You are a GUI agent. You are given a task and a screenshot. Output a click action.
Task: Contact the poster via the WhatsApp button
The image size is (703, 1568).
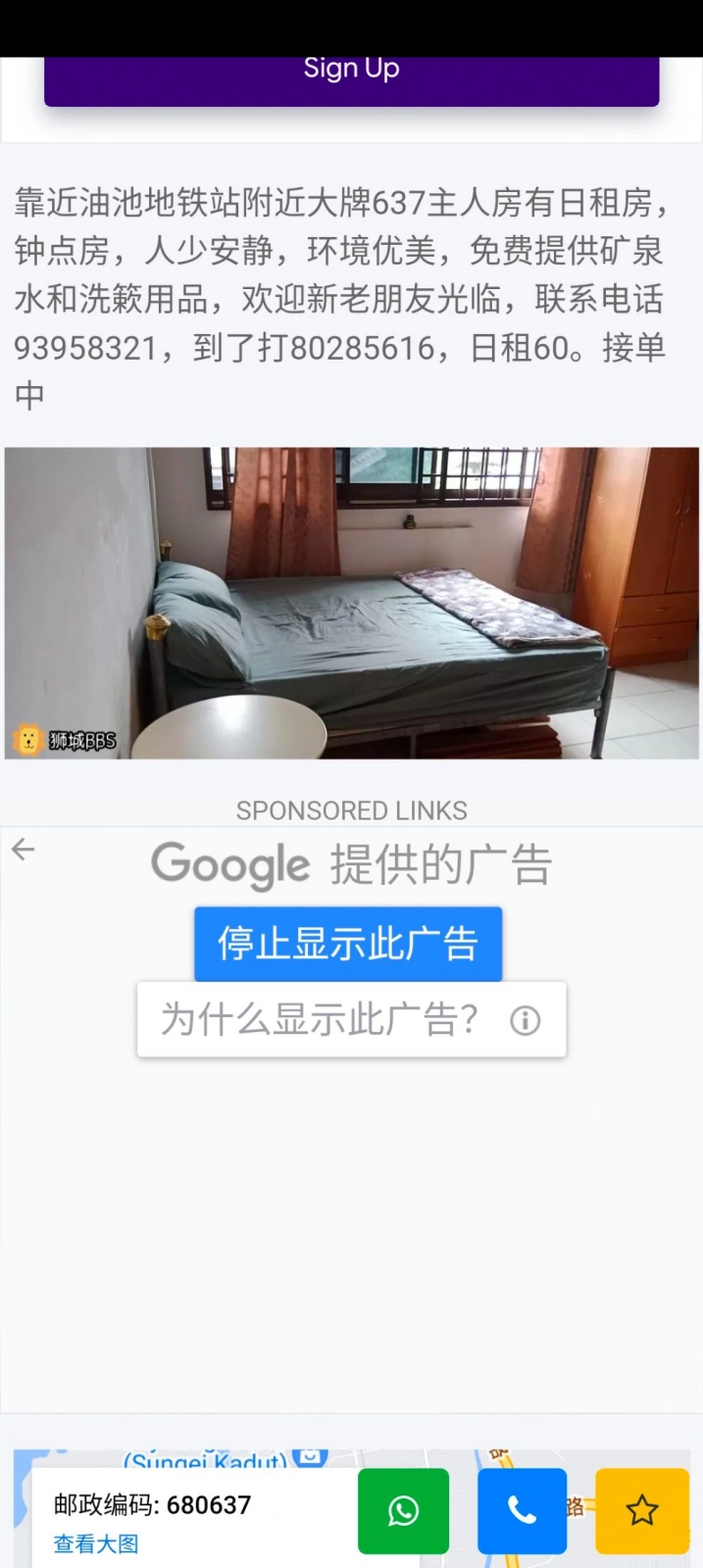tap(403, 1510)
